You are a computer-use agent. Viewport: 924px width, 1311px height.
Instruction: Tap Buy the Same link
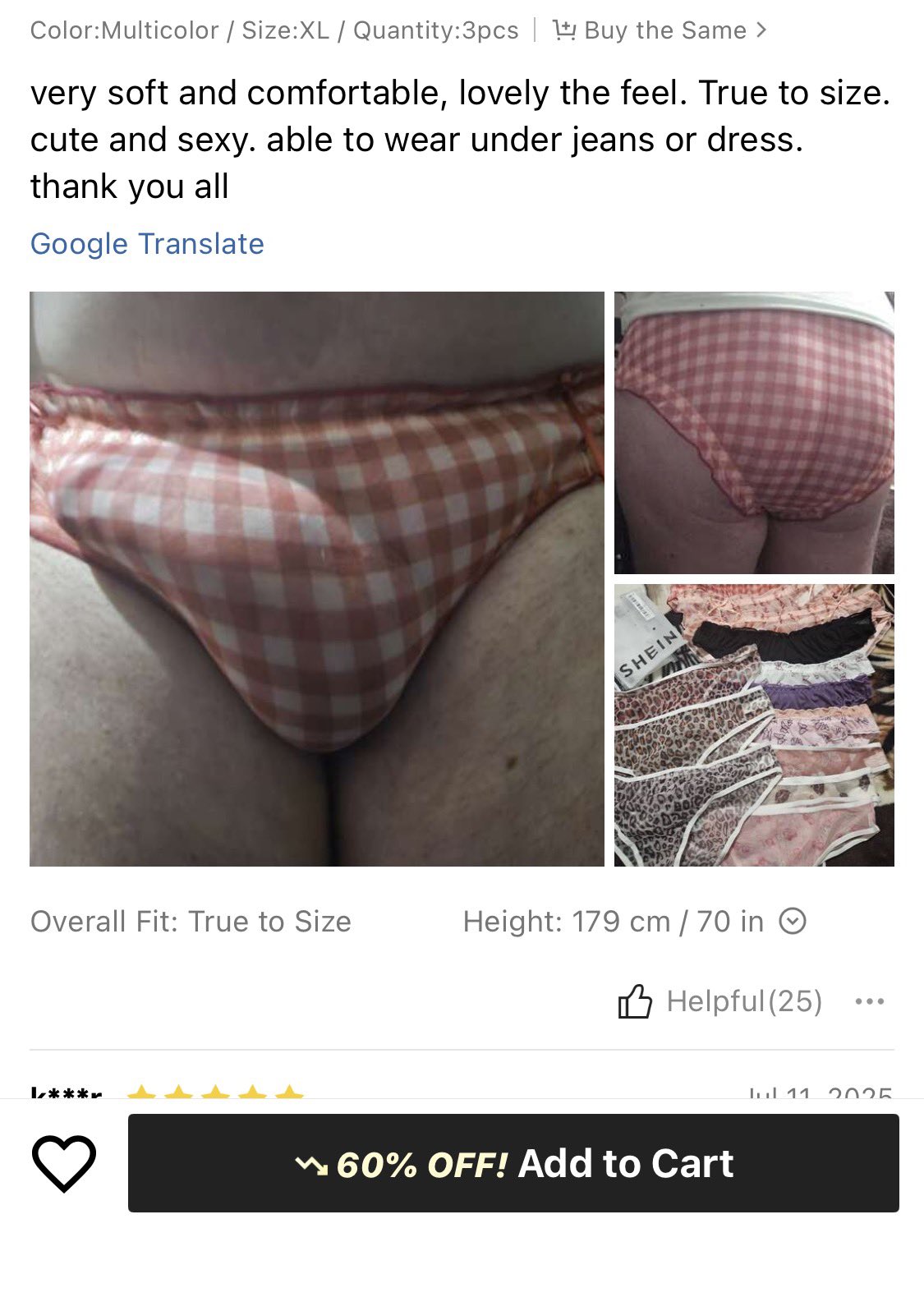pos(661,30)
